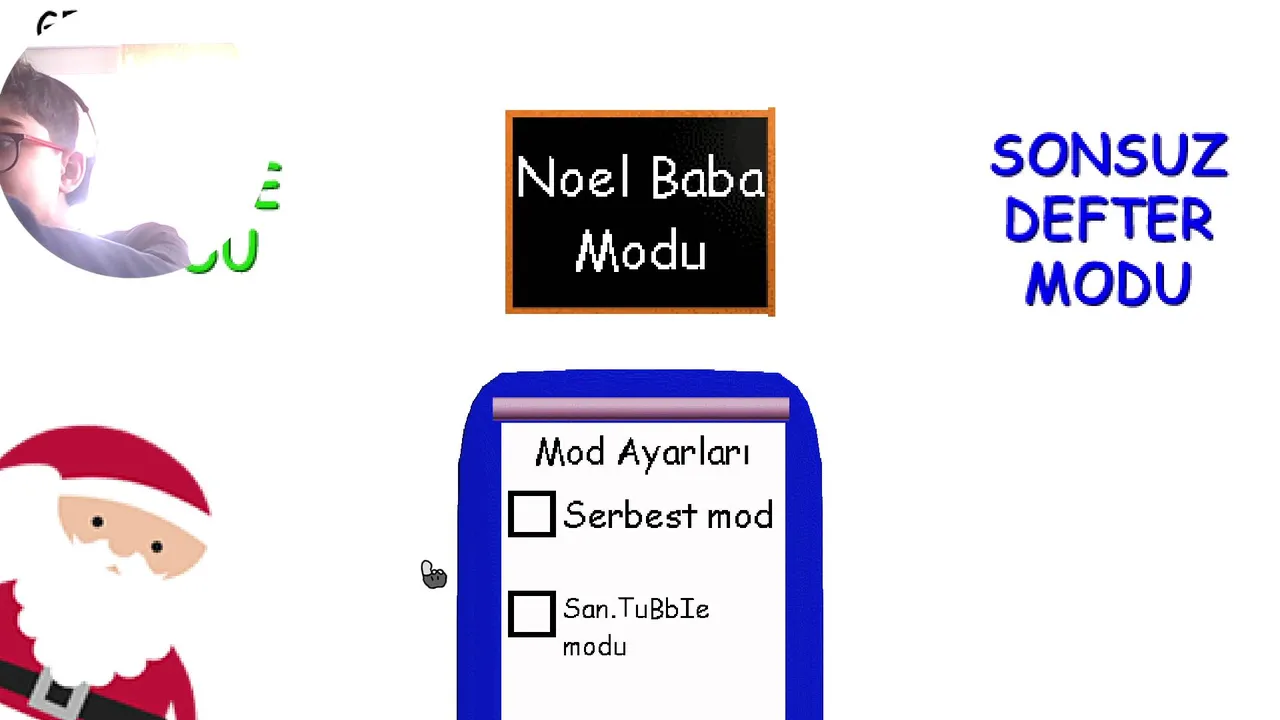Start Sonsuz Defter Modu

pyautogui.click(x=1108, y=220)
